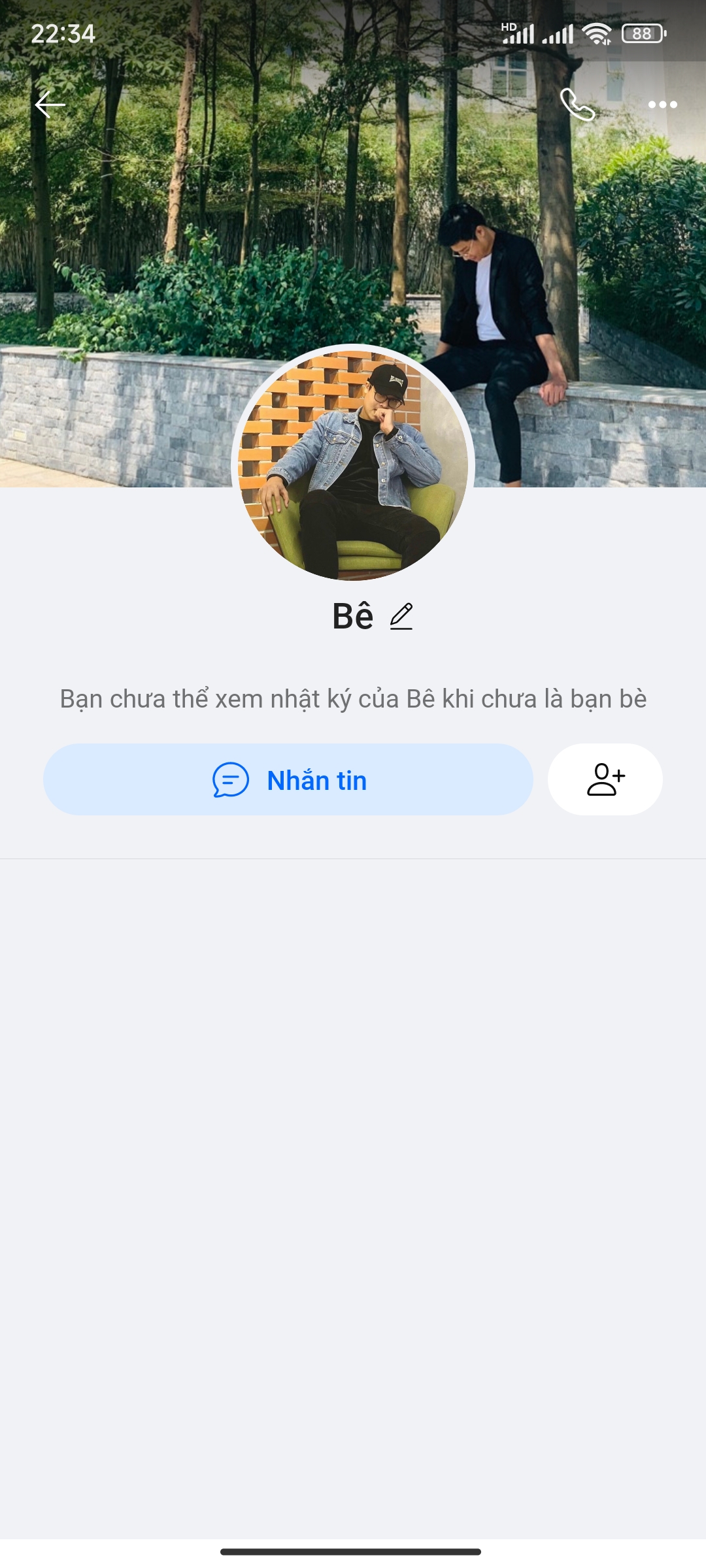Viewport: 706px width, 1568px height.
Task: Send a friend request via add-friend button
Action: [605, 779]
